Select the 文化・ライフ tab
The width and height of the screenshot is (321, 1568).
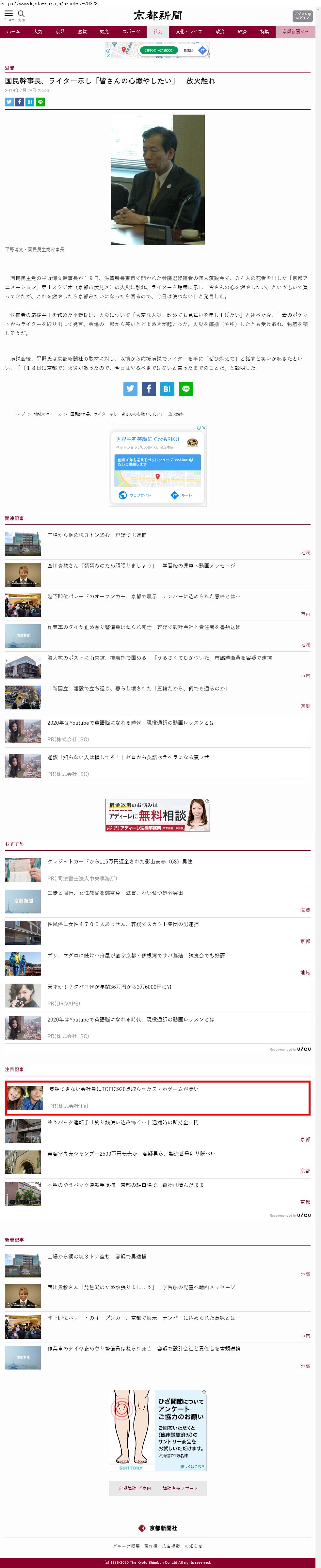coord(189,32)
